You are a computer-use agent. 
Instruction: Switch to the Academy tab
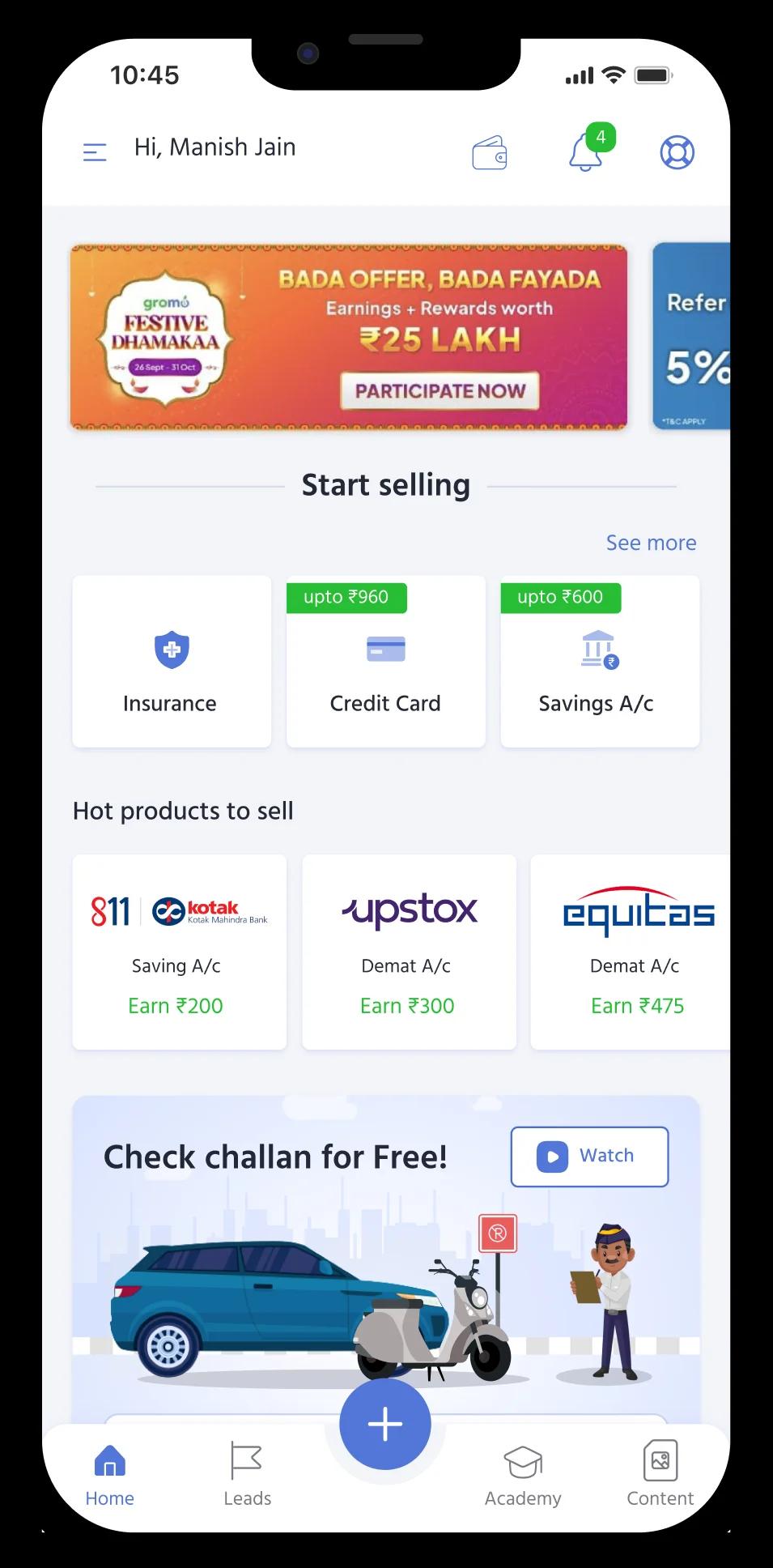coord(523,1474)
